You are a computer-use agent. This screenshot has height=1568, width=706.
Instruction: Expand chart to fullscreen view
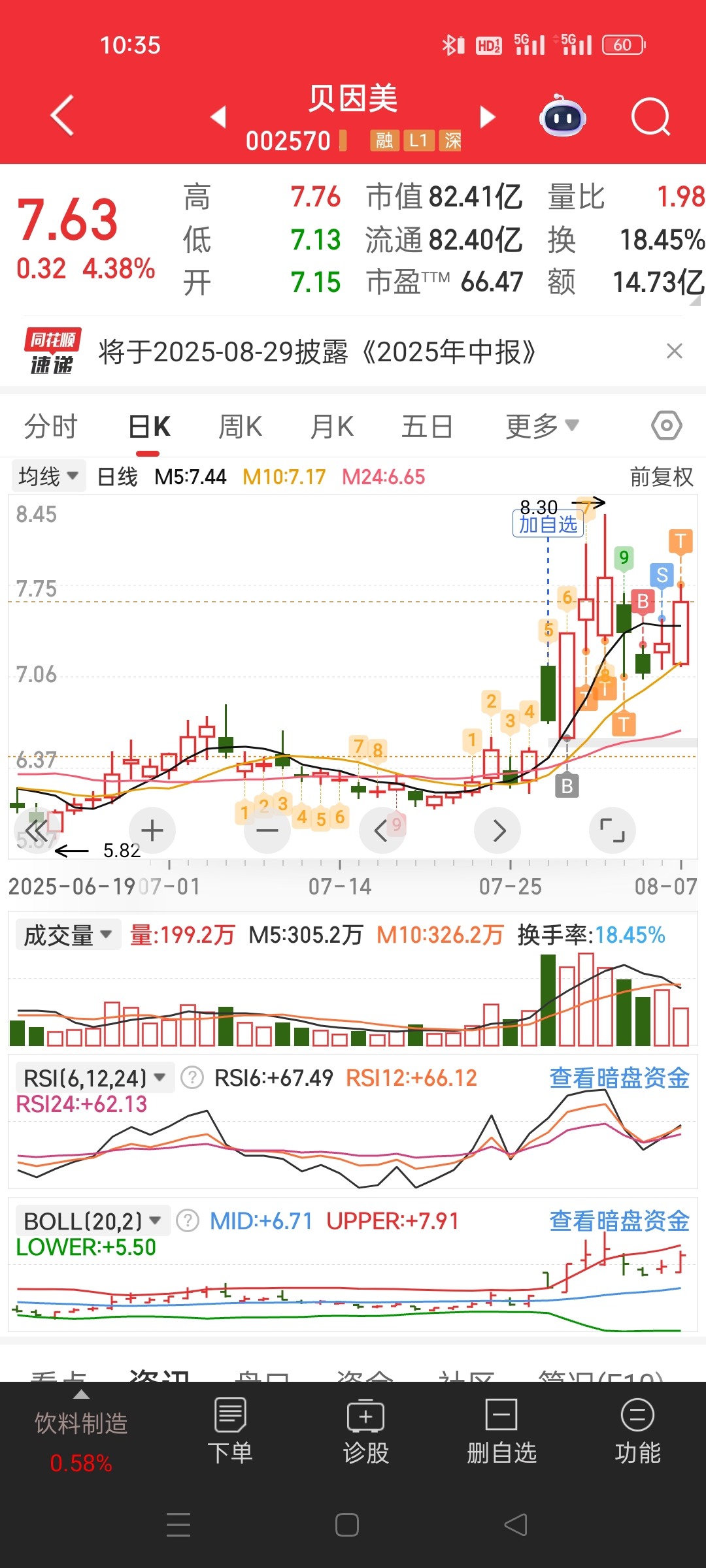613,830
